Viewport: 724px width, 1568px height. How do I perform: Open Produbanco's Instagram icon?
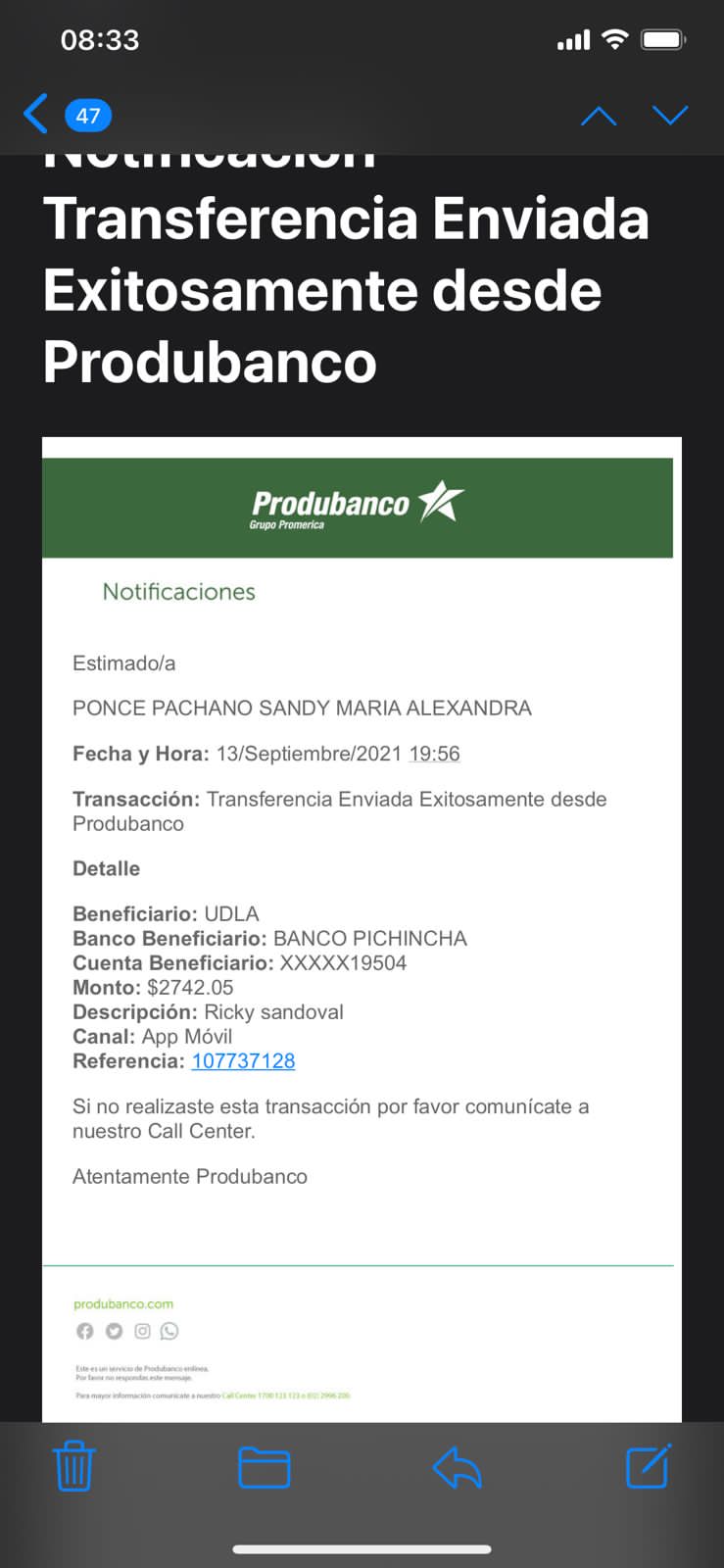(x=143, y=1331)
